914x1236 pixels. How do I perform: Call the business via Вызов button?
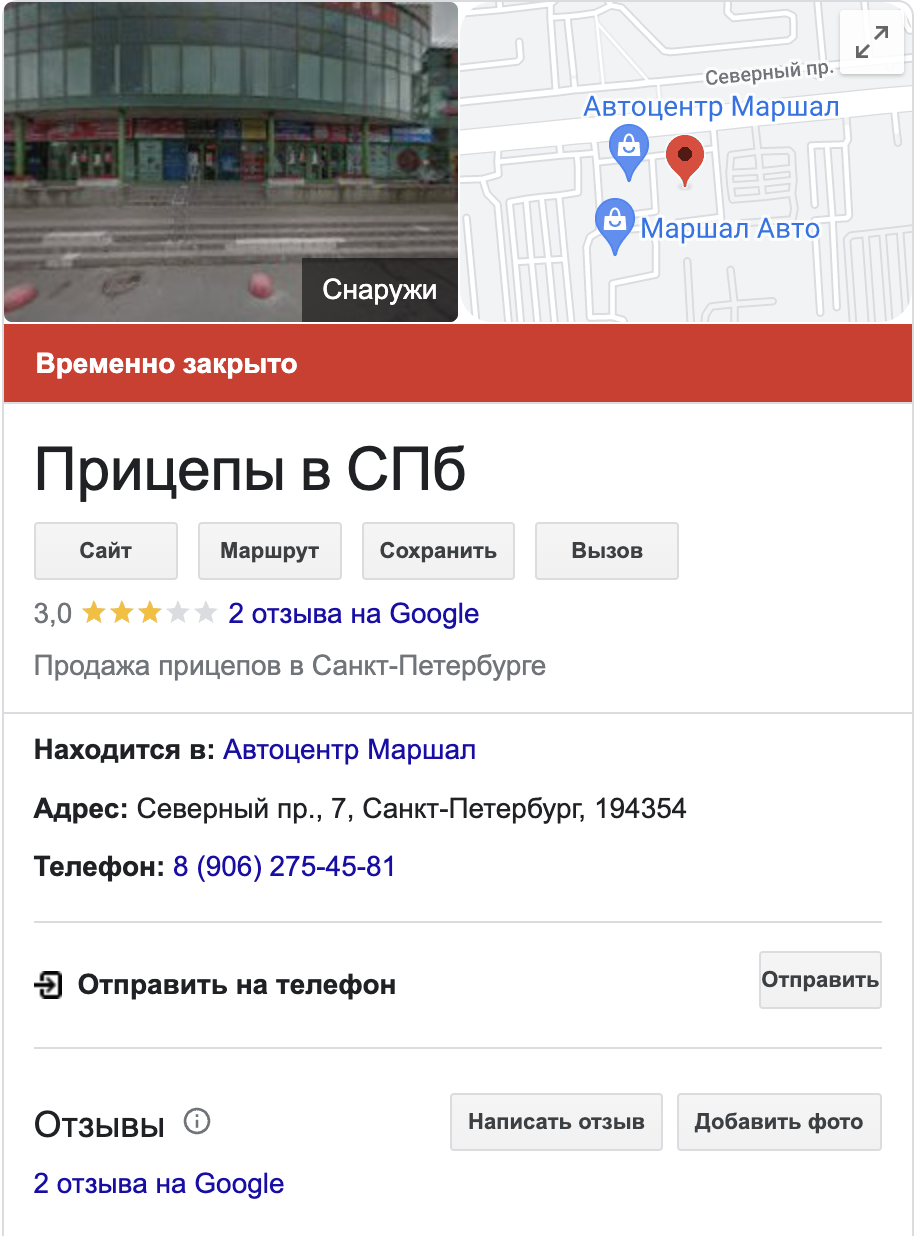(607, 551)
